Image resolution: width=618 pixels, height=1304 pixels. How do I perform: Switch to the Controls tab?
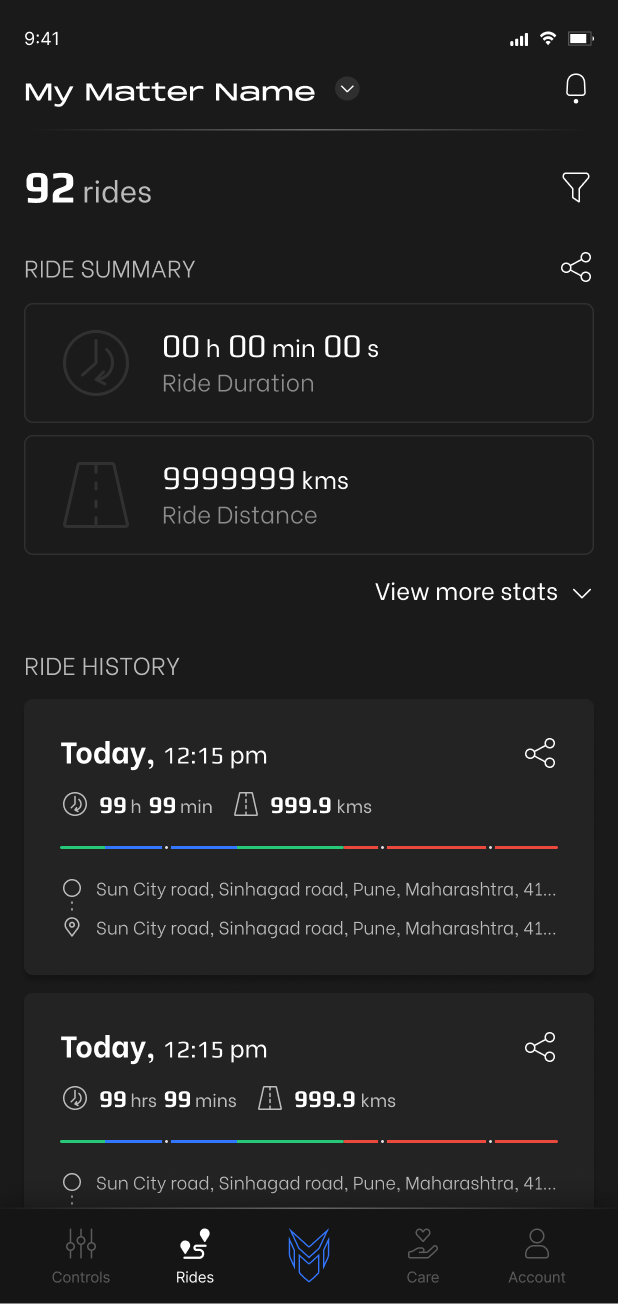coord(81,1256)
